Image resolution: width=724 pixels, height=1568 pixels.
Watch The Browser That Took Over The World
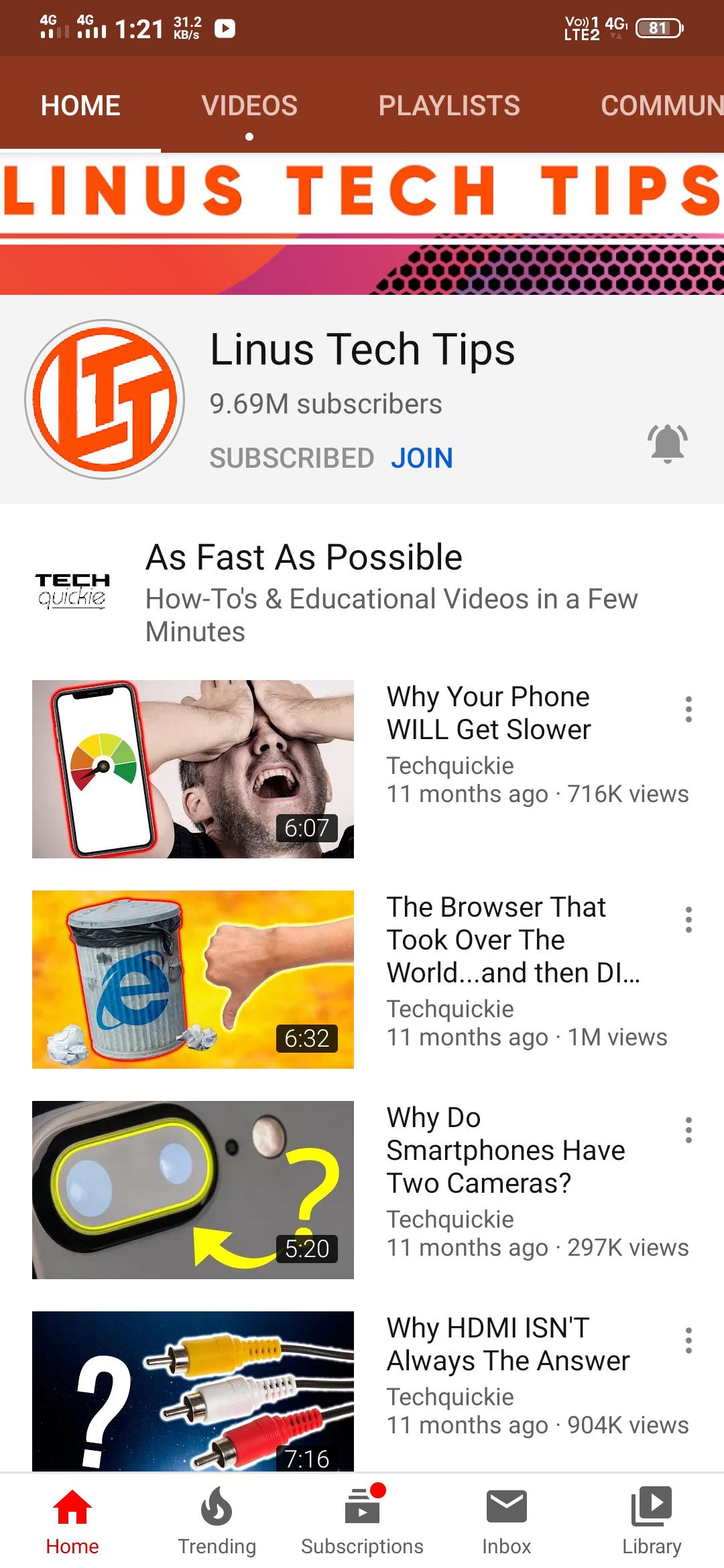tap(193, 979)
